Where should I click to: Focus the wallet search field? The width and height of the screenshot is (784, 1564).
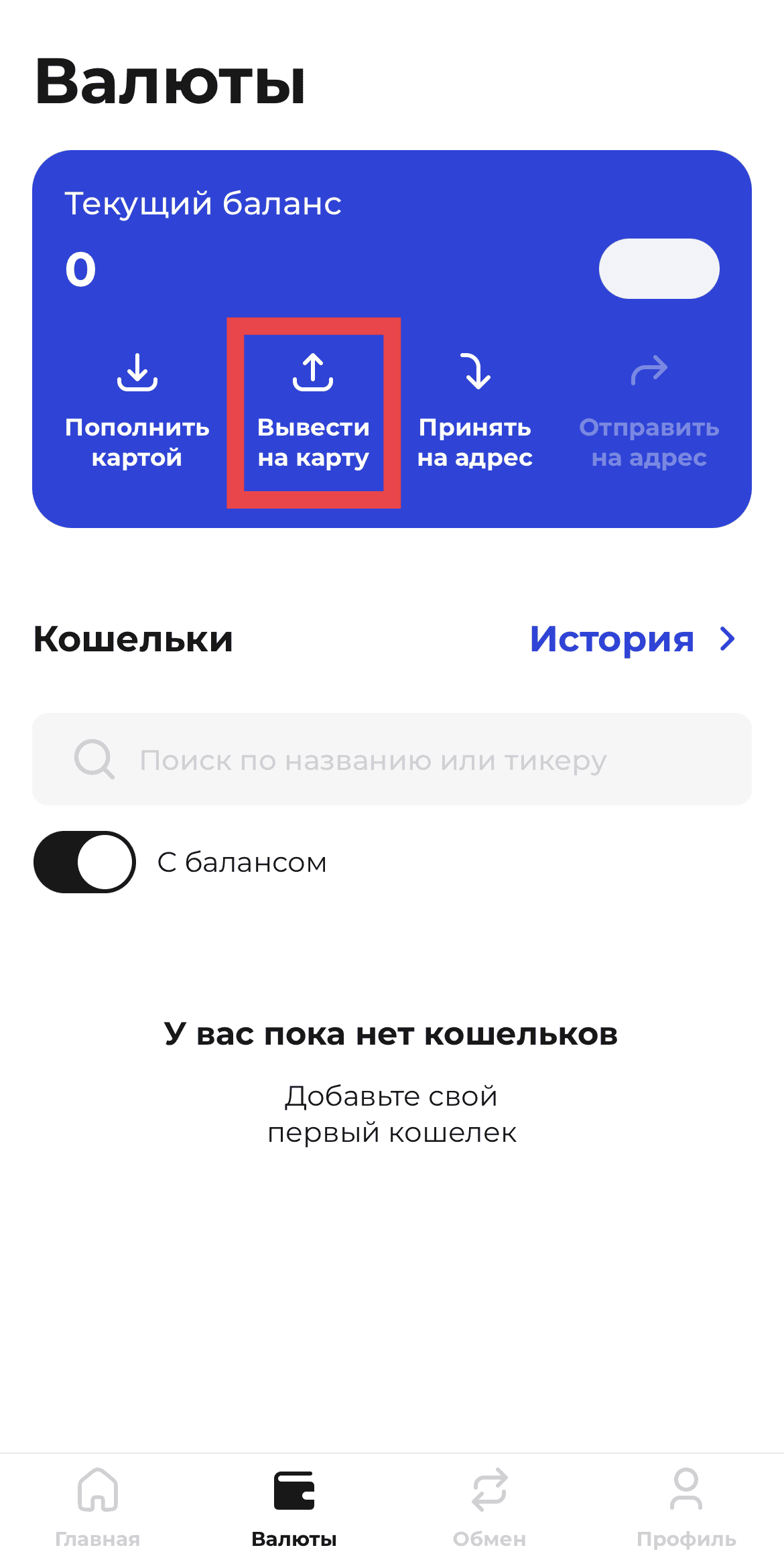392,759
